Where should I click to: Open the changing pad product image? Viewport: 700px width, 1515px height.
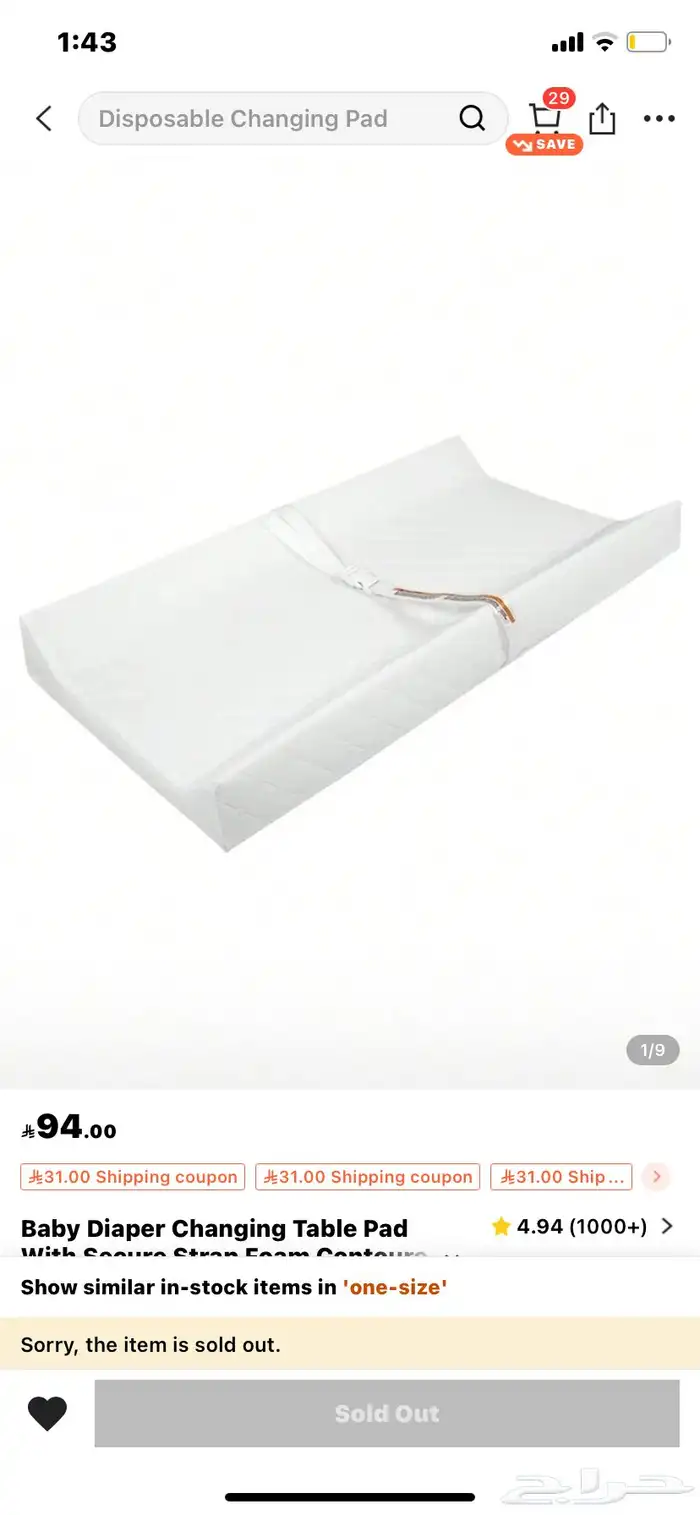[x=350, y=640]
